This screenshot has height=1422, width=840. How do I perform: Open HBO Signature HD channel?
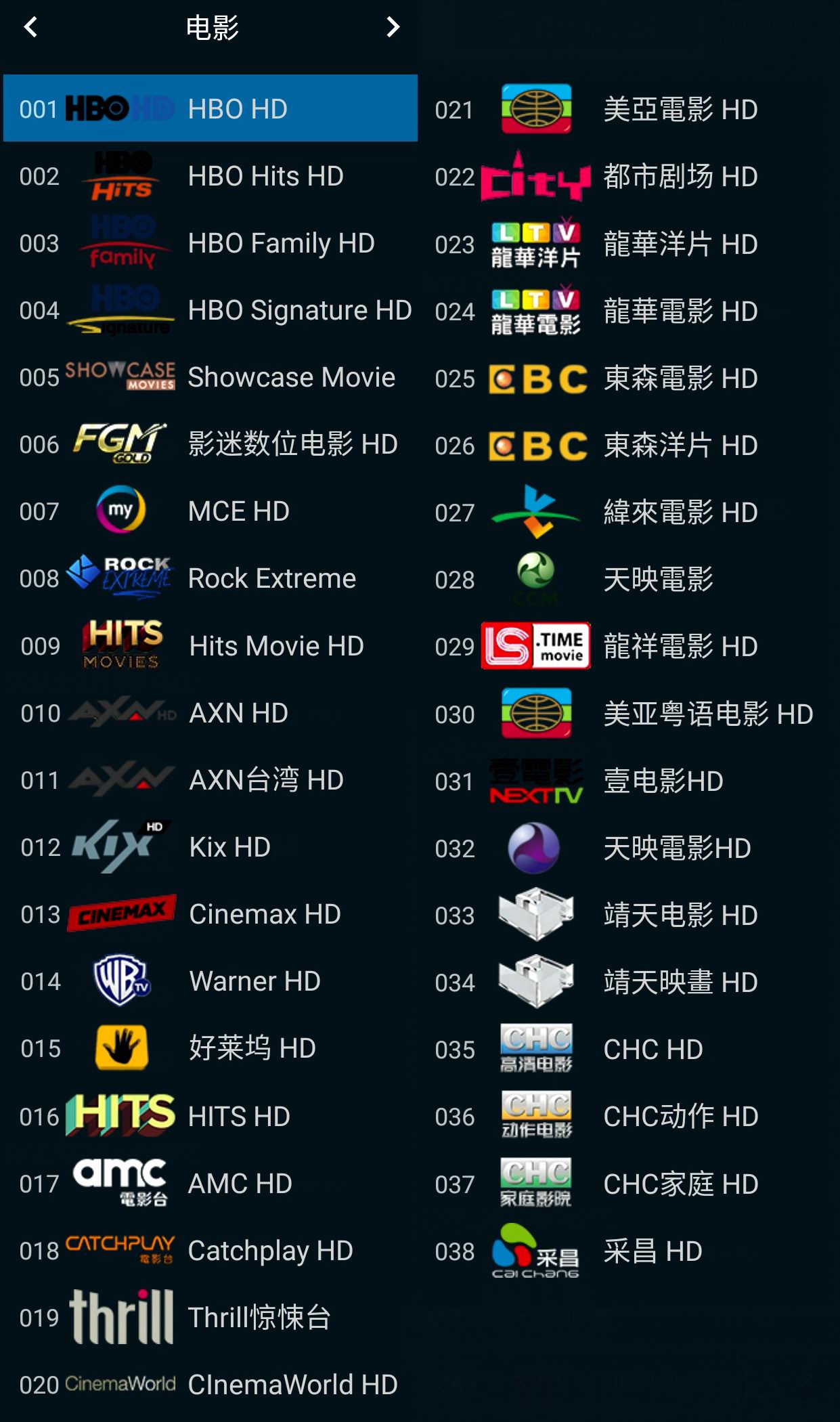[210, 310]
